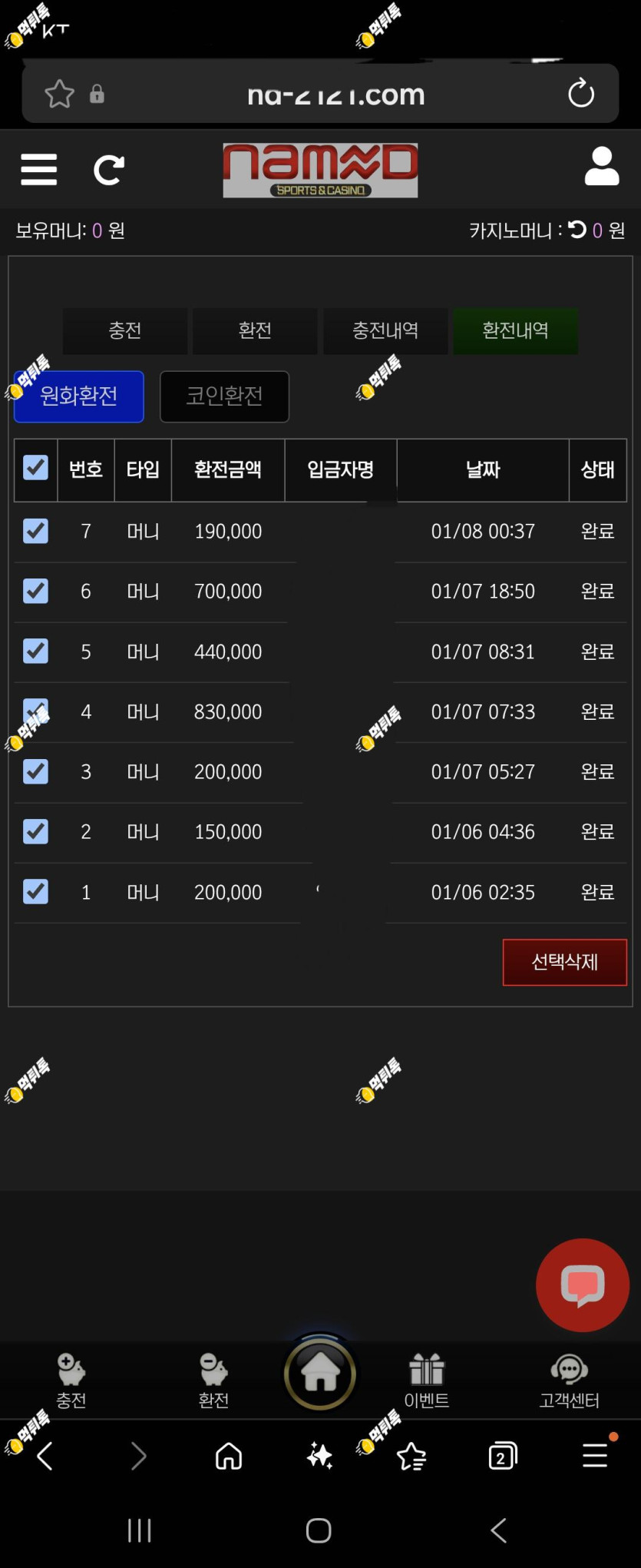Uncheck row 6 with 700,000

pos(35,591)
